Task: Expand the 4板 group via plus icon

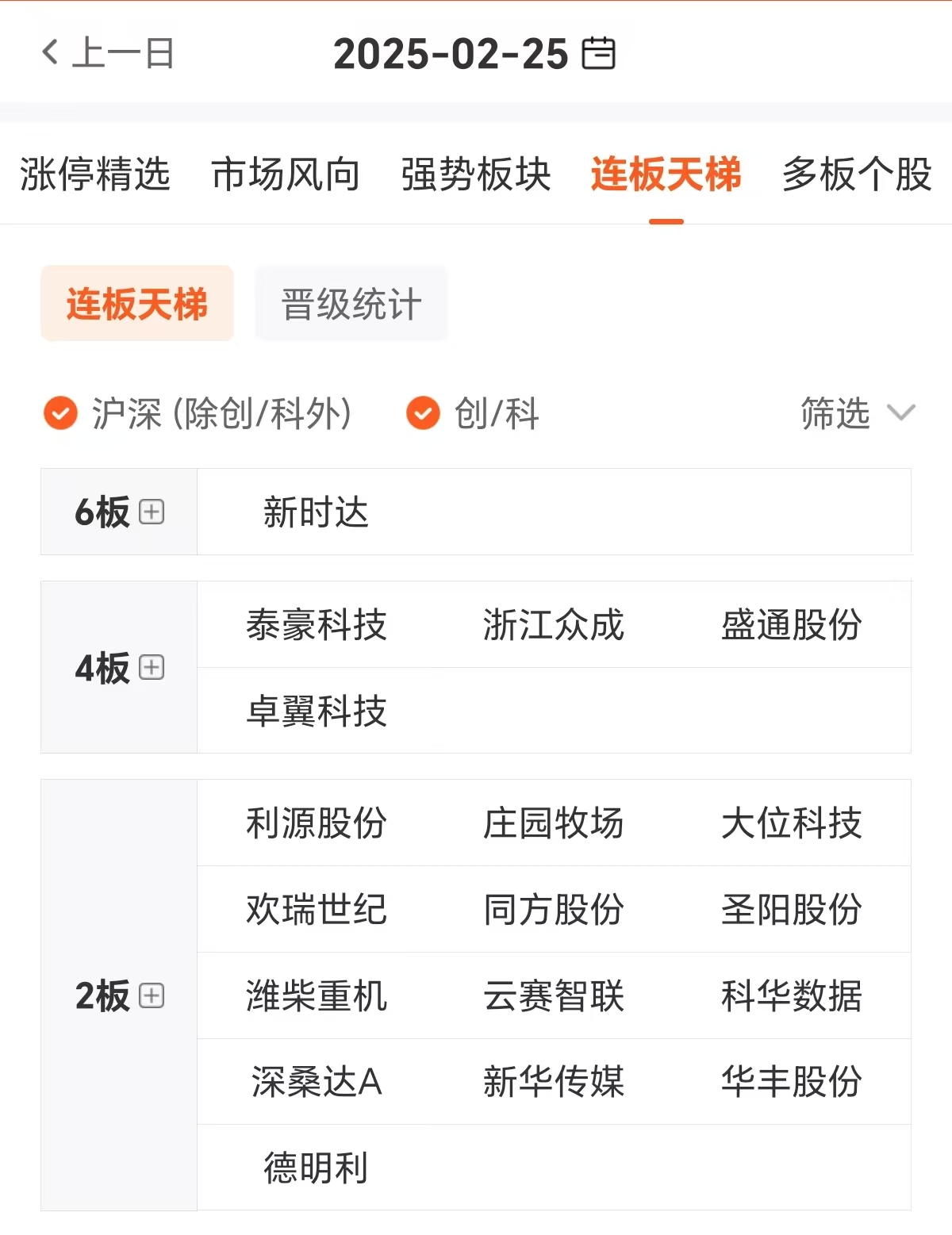Action: (x=151, y=667)
